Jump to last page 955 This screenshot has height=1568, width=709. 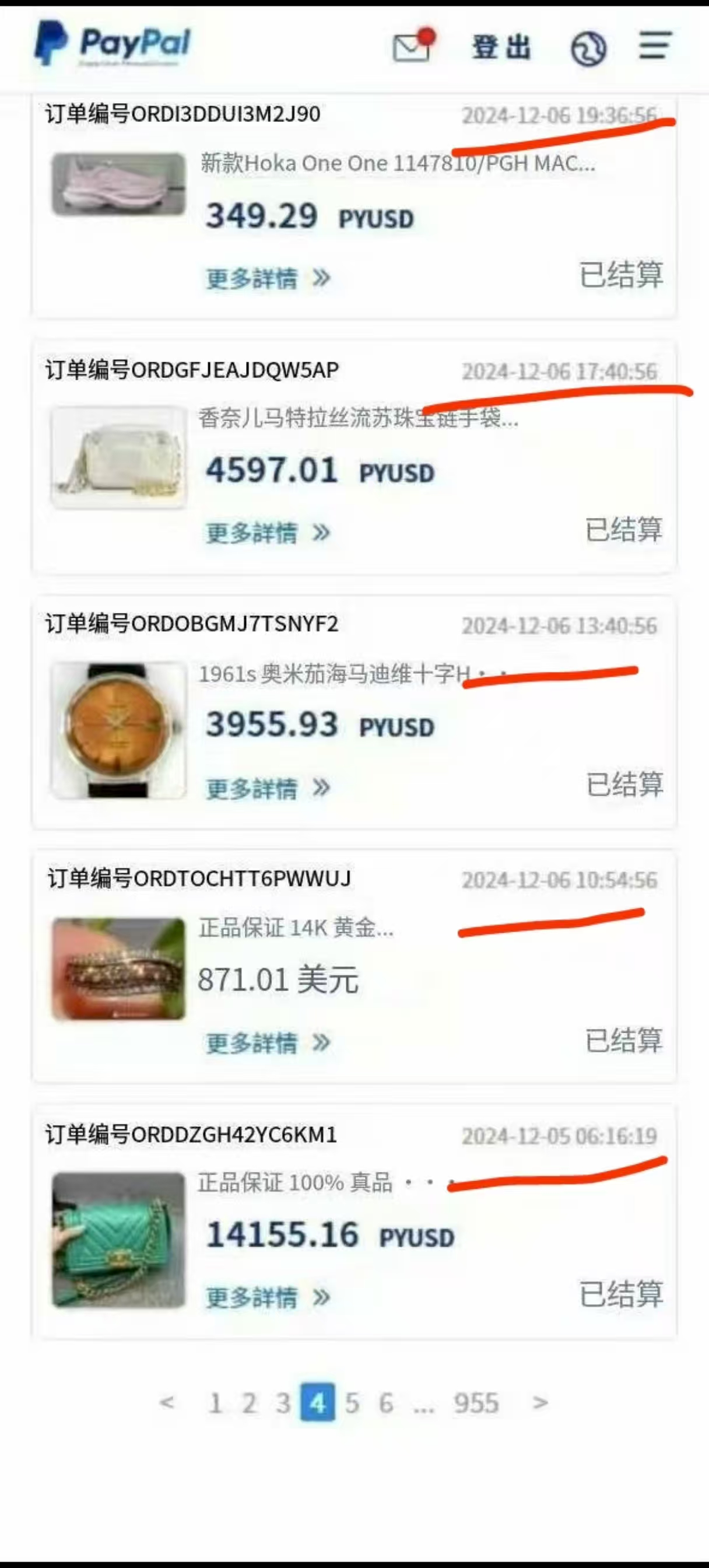476,1403
